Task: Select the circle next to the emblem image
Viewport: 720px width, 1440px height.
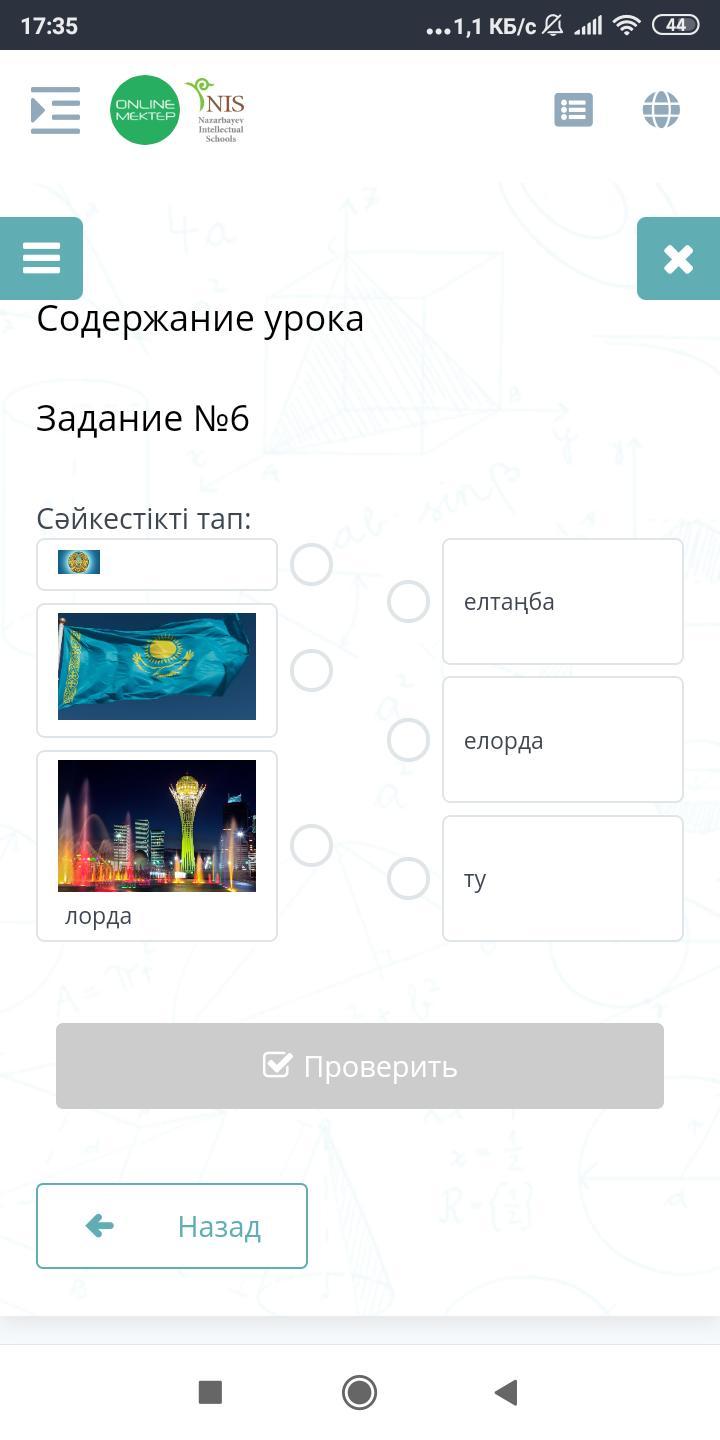Action: pos(311,565)
